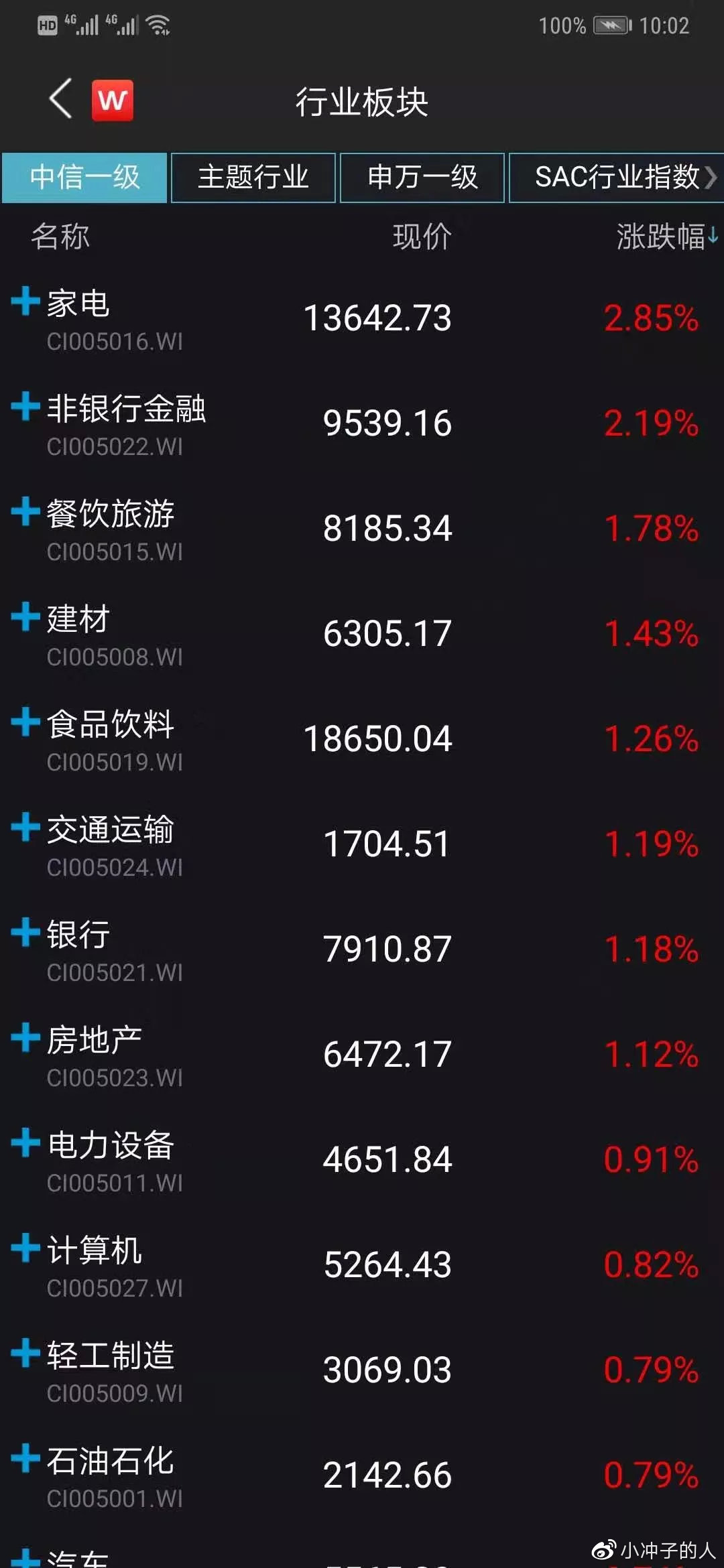Open the 餐饮旅游 sector row
The height and width of the screenshot is (1568, 724).
tap(362, 529)
